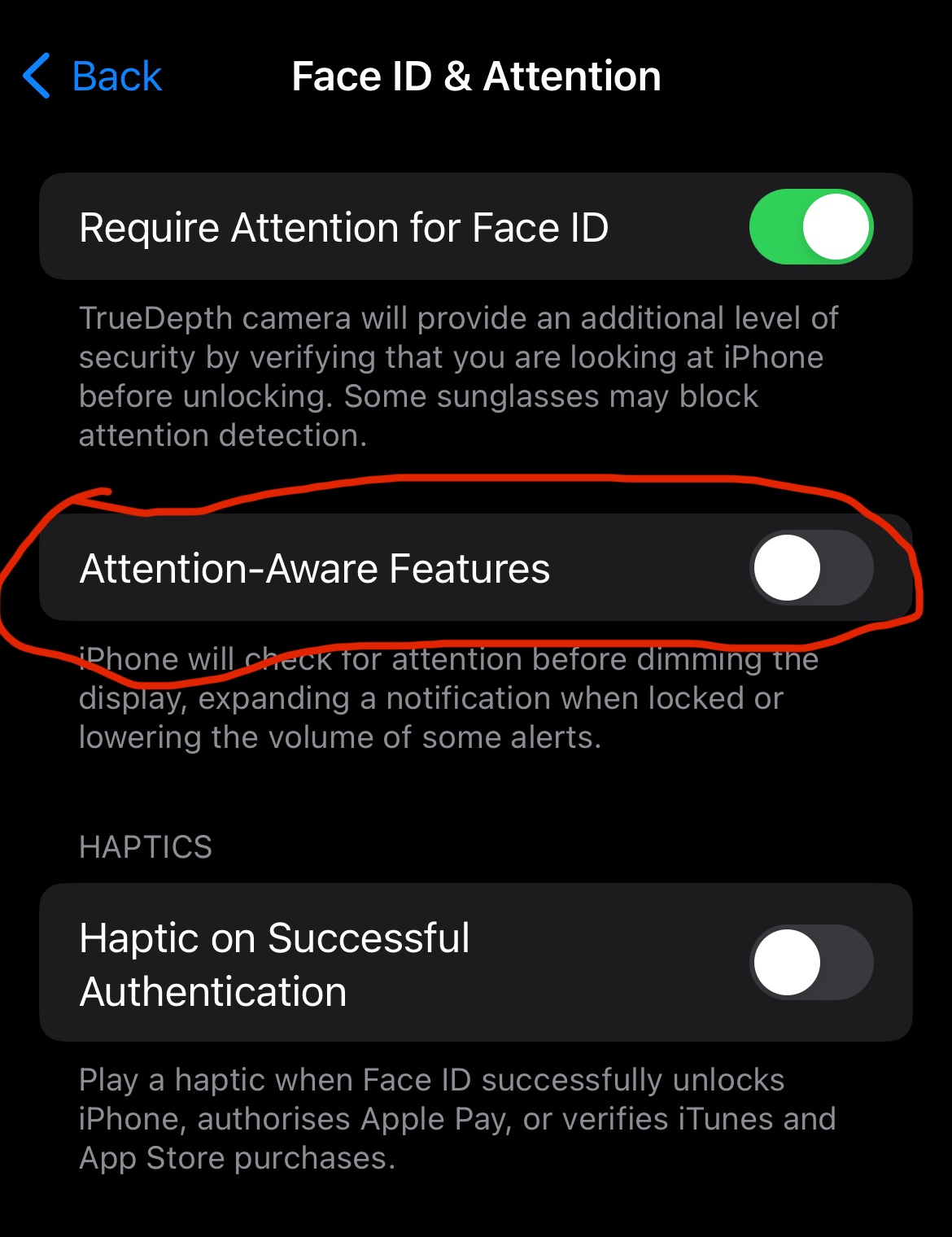Viewport: 952px width, 1237px height.
Task: Tap the back chevron icon
Action: pos(34,76)
